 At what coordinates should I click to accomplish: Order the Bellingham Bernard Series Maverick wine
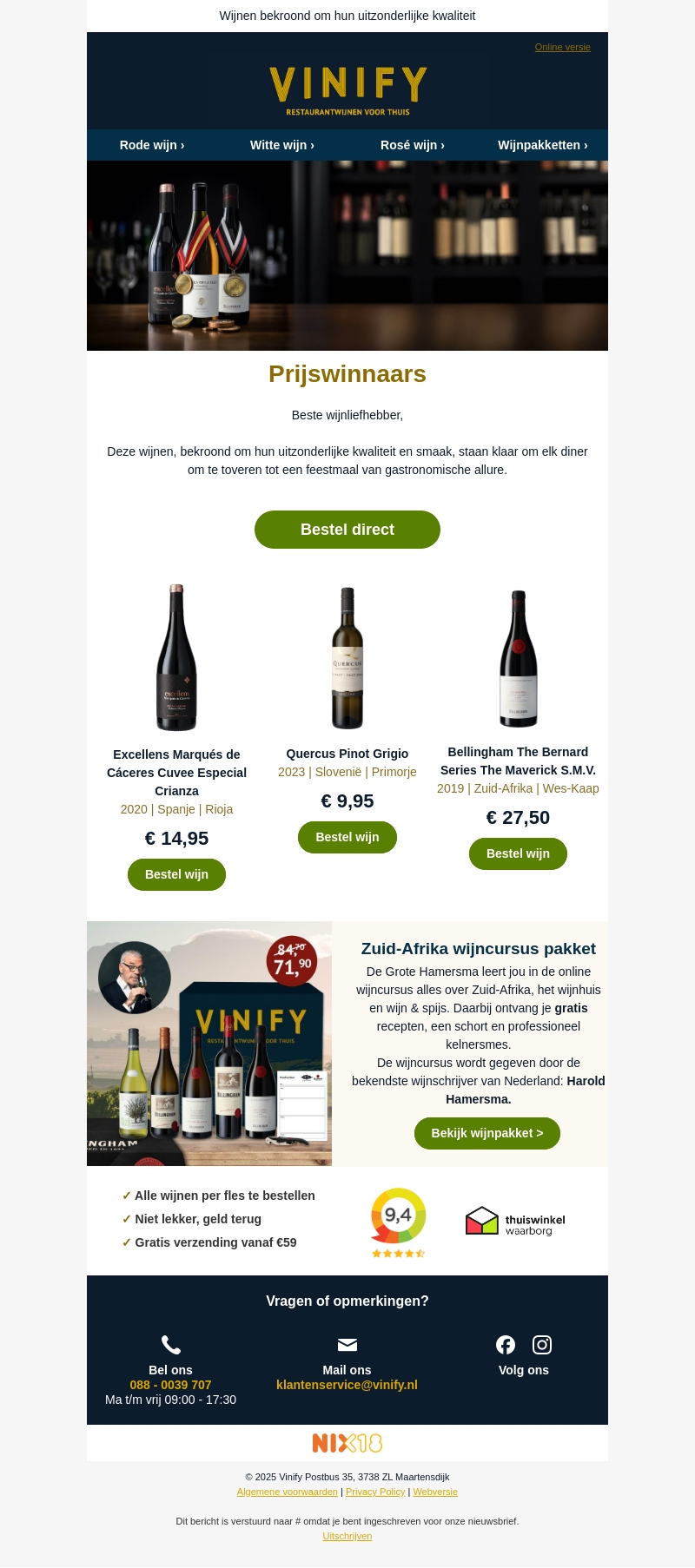(x=518, y=853)
